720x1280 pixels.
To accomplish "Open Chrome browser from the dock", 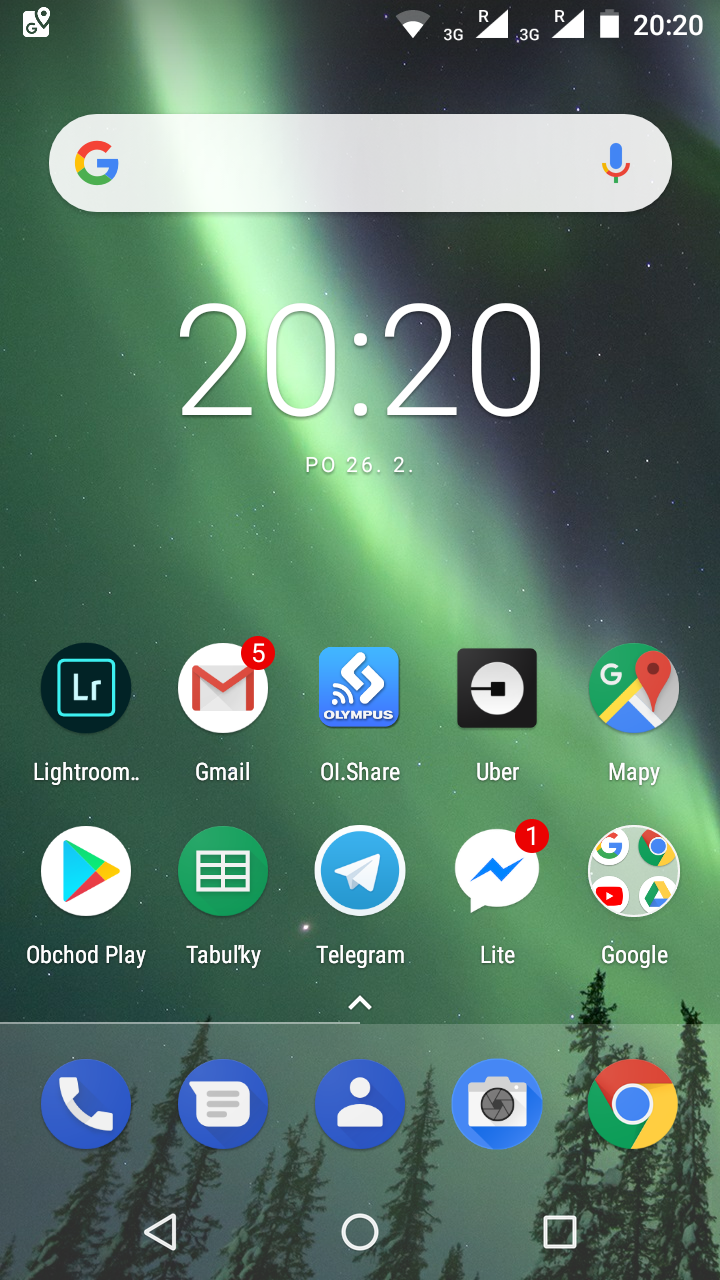I will point(633,1104).
